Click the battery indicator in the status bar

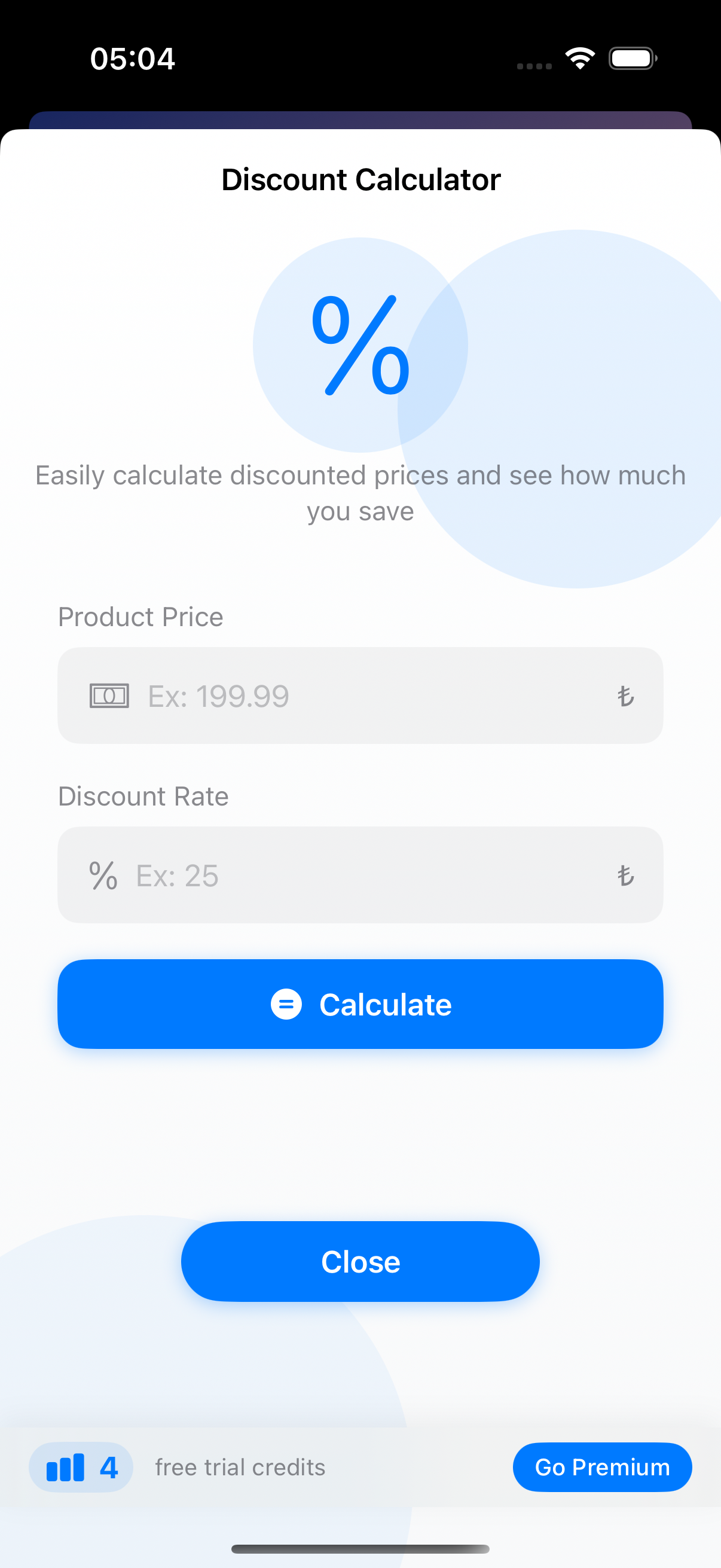pyautogui.click(x=631, y=57)
